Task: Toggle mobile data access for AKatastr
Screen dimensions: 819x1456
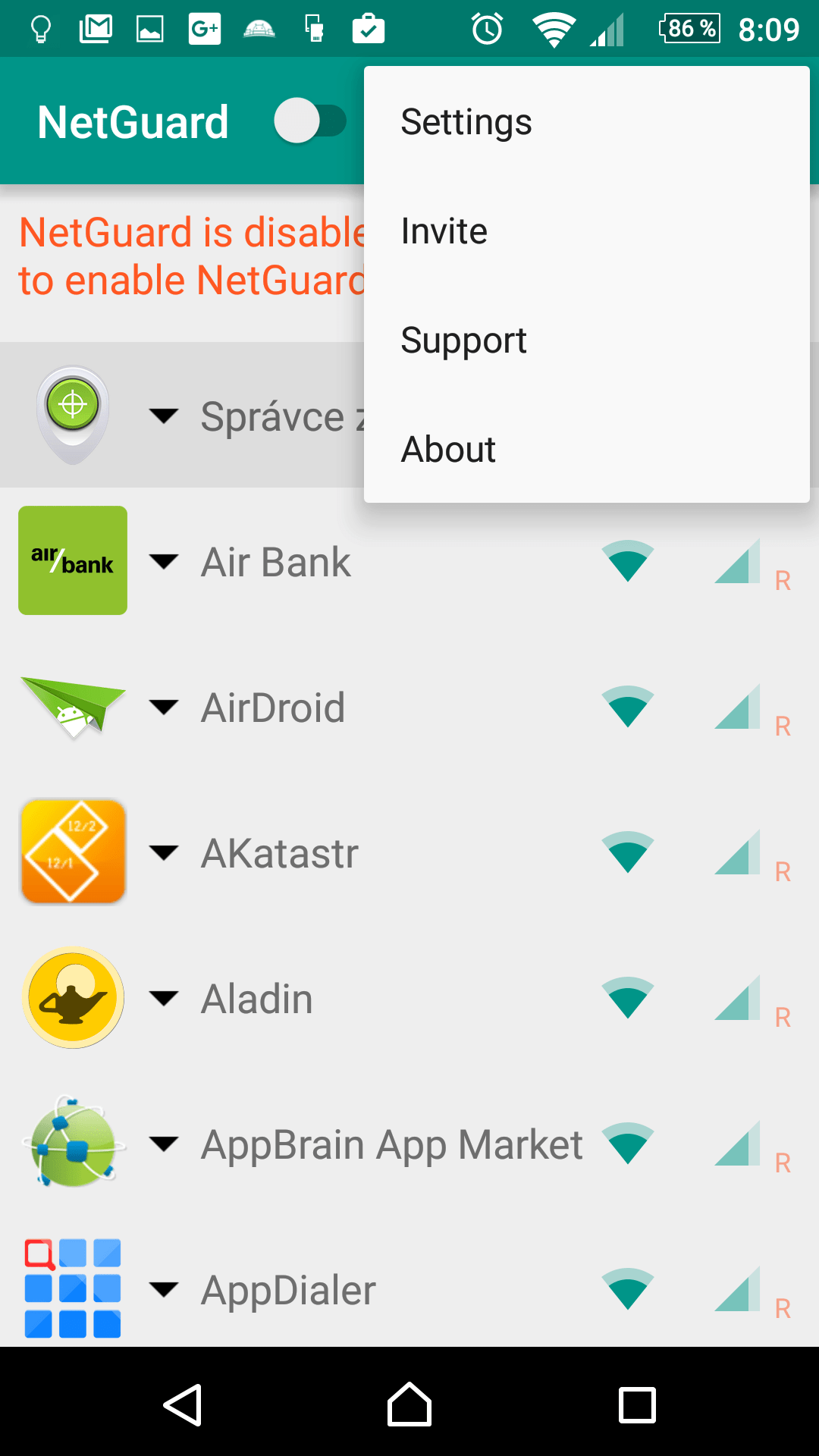Action: [x=737, y=852]
